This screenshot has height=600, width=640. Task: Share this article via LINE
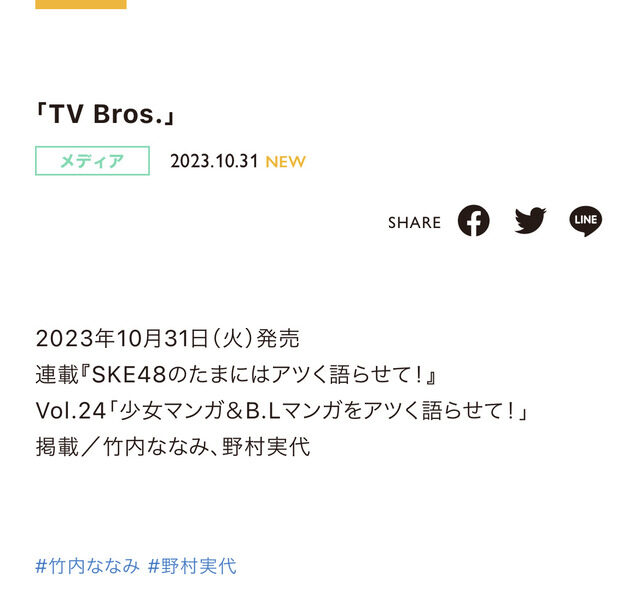point(585,221)
